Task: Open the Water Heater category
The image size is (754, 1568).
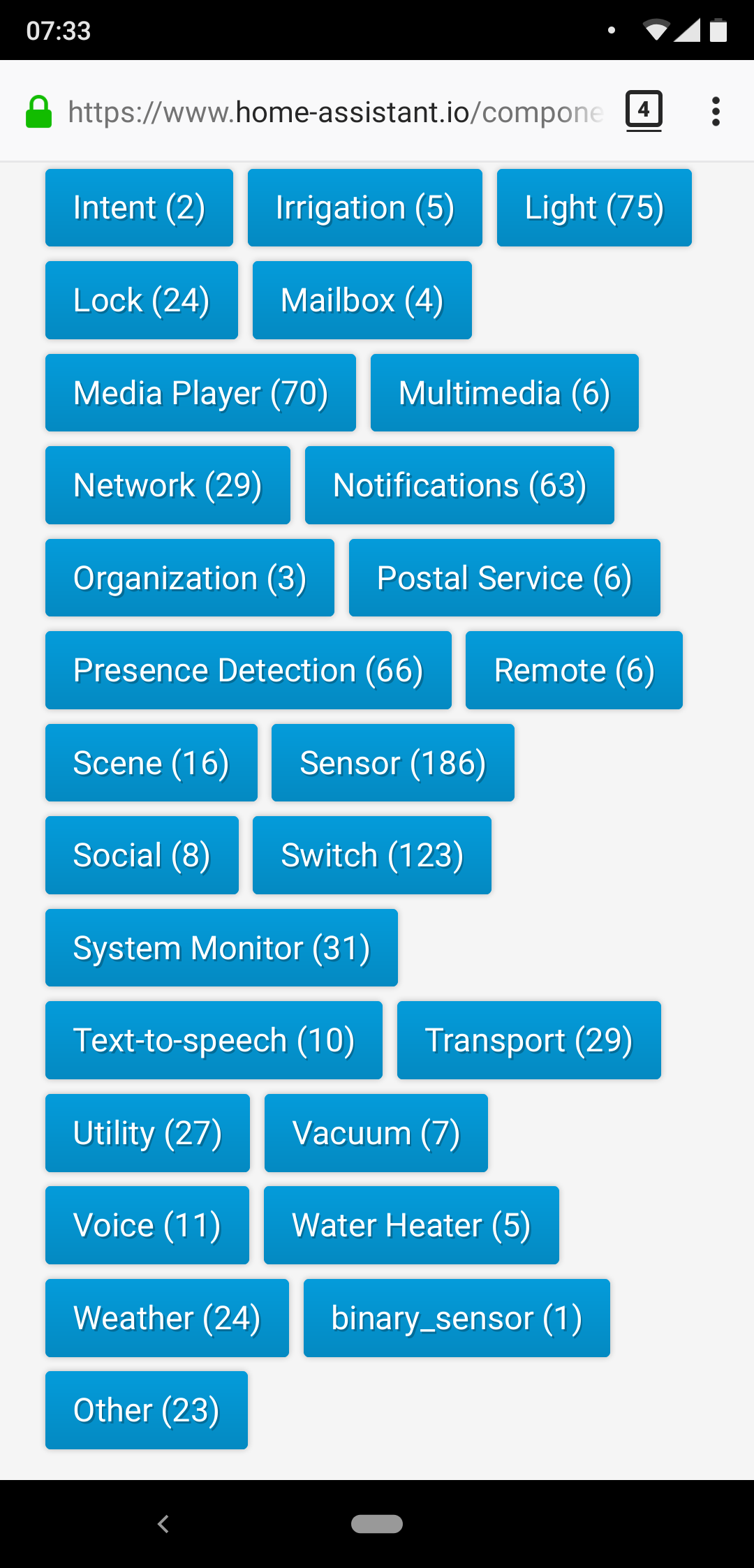Action: [x=411, y=1225]
